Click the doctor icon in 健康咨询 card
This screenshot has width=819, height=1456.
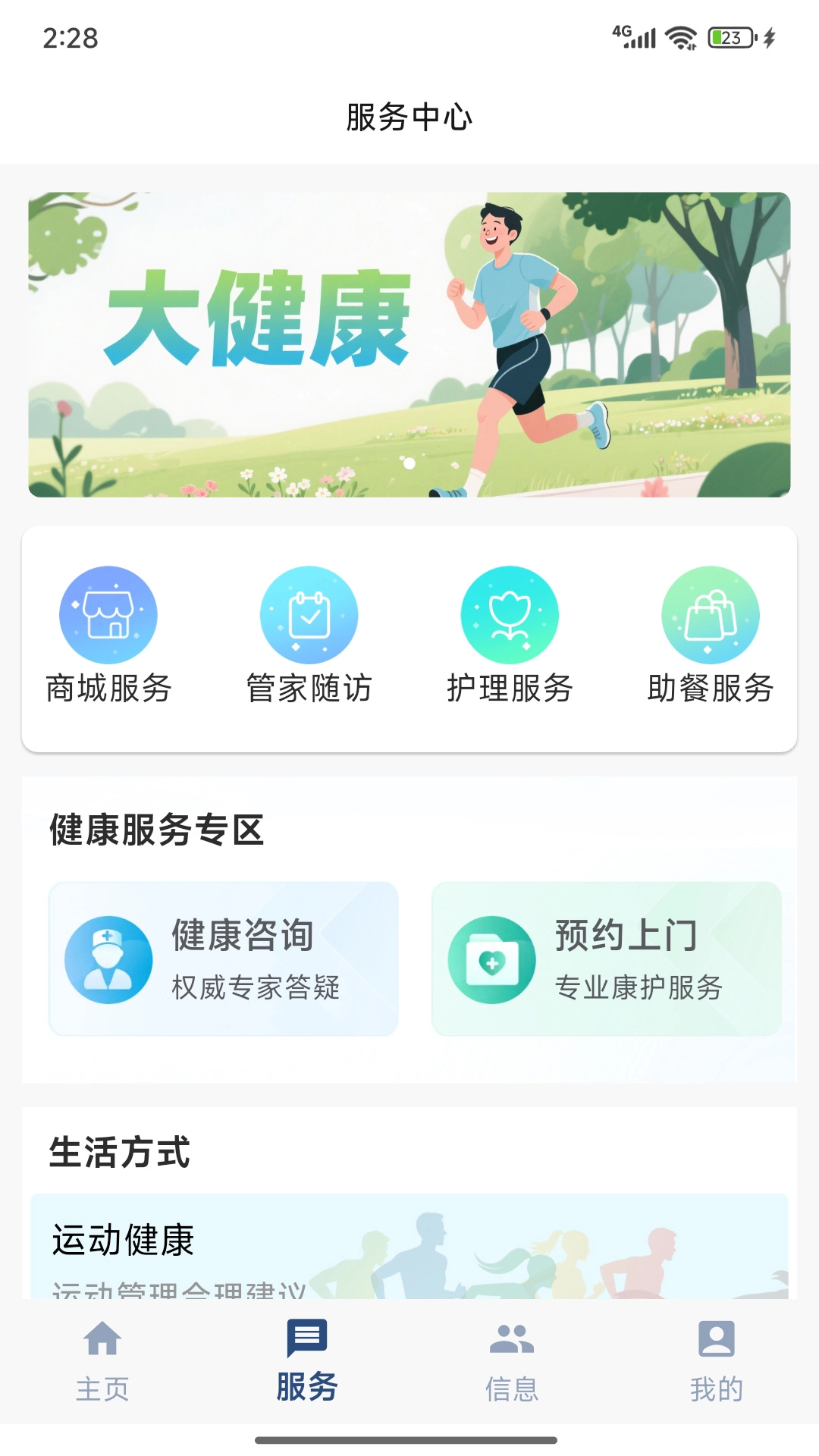111,959
